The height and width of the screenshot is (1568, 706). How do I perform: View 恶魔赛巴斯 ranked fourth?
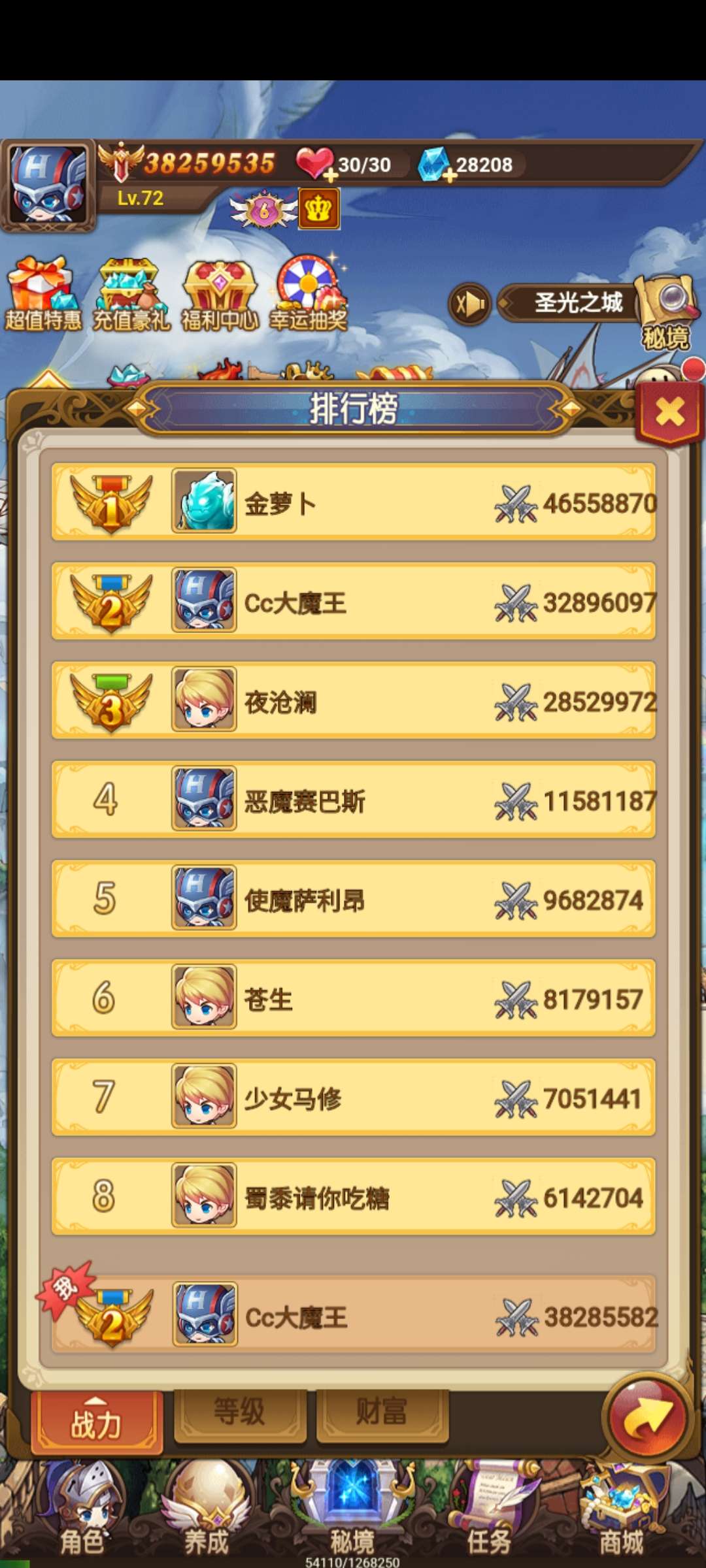point(353,800)
